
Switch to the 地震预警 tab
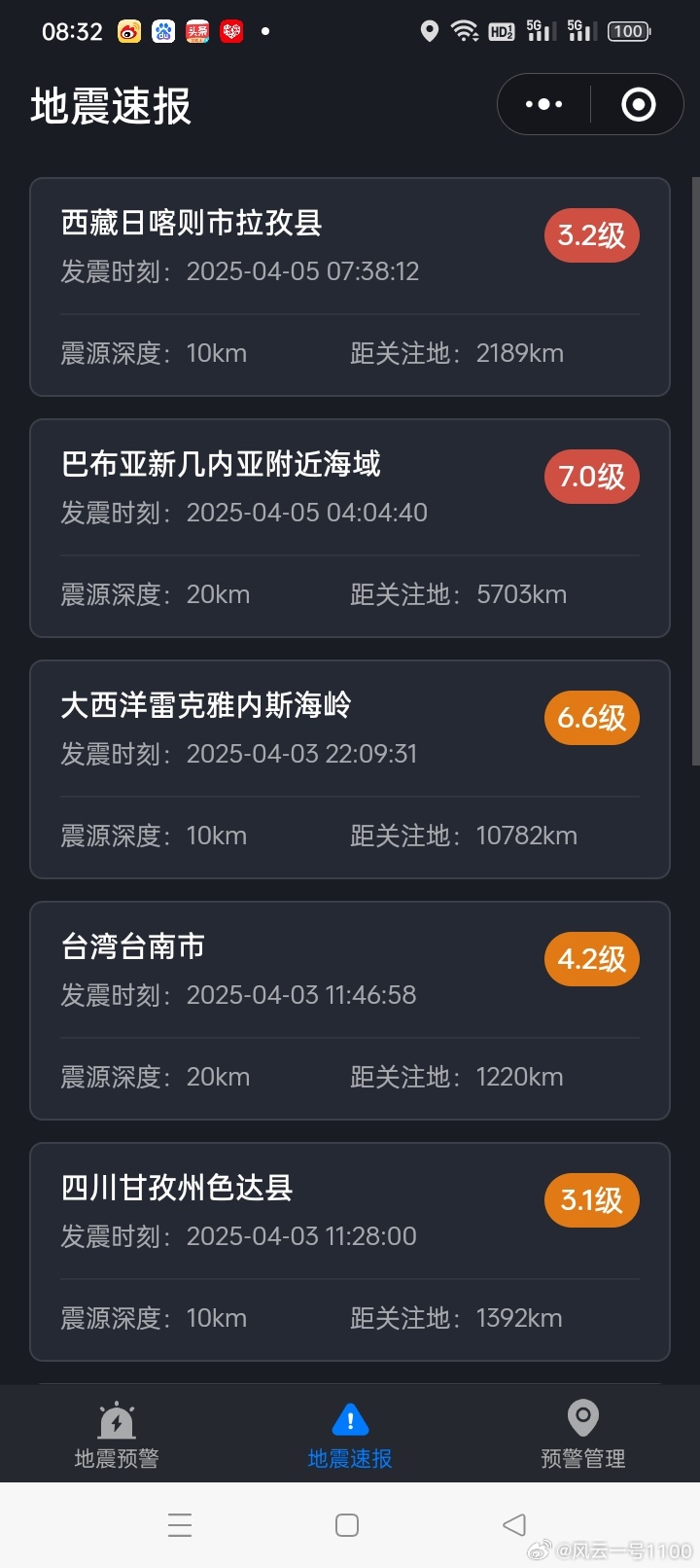tap(117, 1436)
